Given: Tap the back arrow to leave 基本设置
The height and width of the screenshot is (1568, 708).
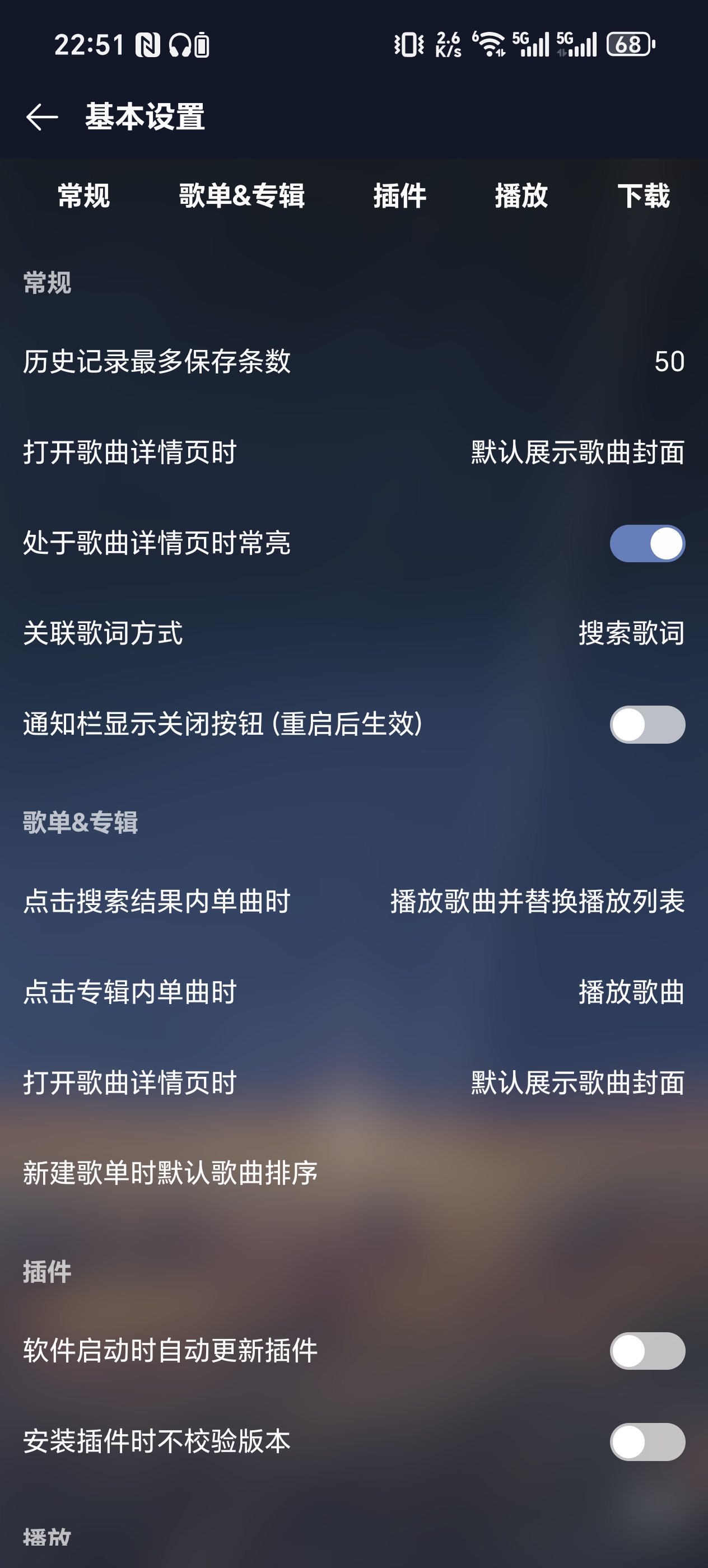Looking at the screenshot, I should [x=41, y=116].
